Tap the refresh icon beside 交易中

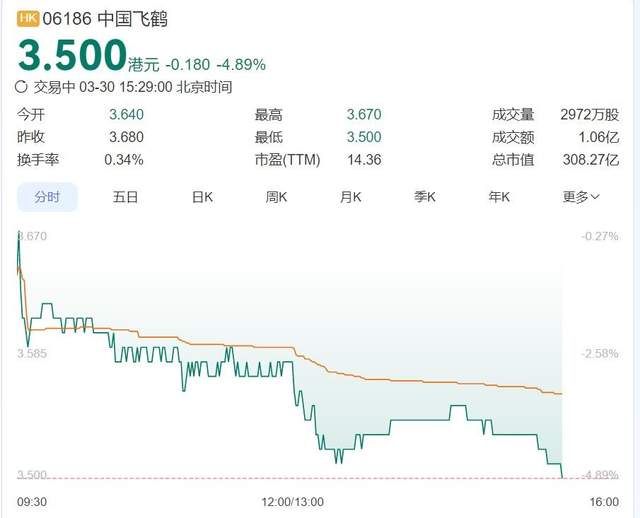pyautogui.click(x=21, y=87)
